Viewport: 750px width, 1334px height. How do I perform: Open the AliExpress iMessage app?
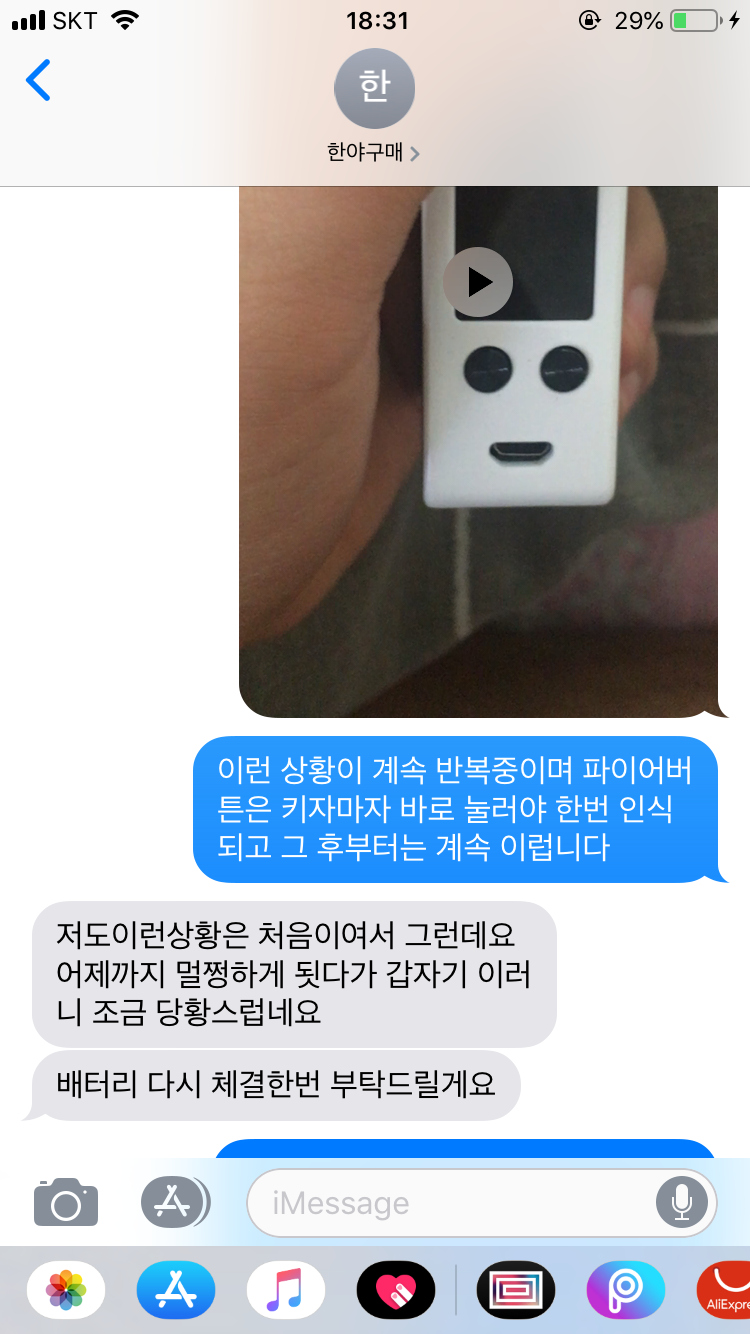[724, 1290]
